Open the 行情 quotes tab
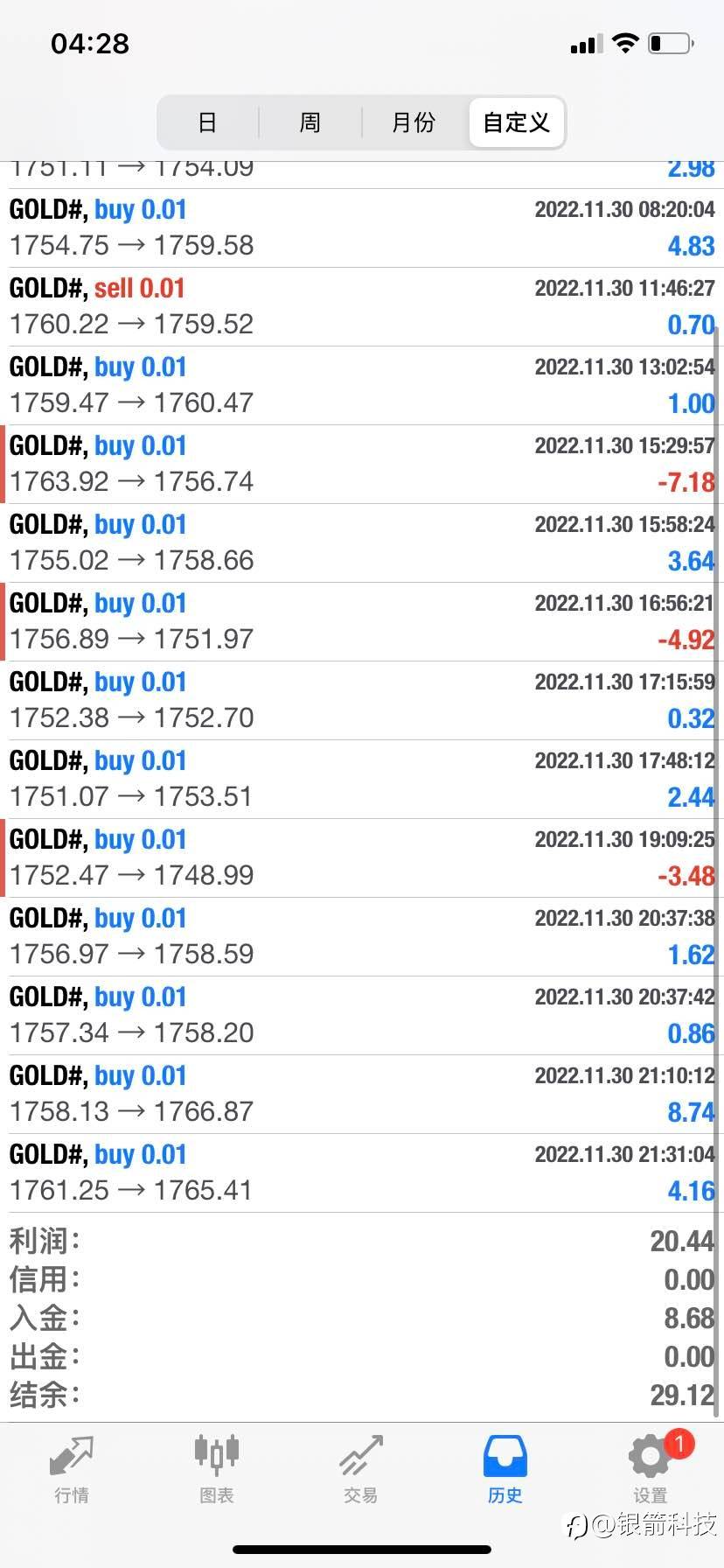724x1568 pixels. 72,1470
